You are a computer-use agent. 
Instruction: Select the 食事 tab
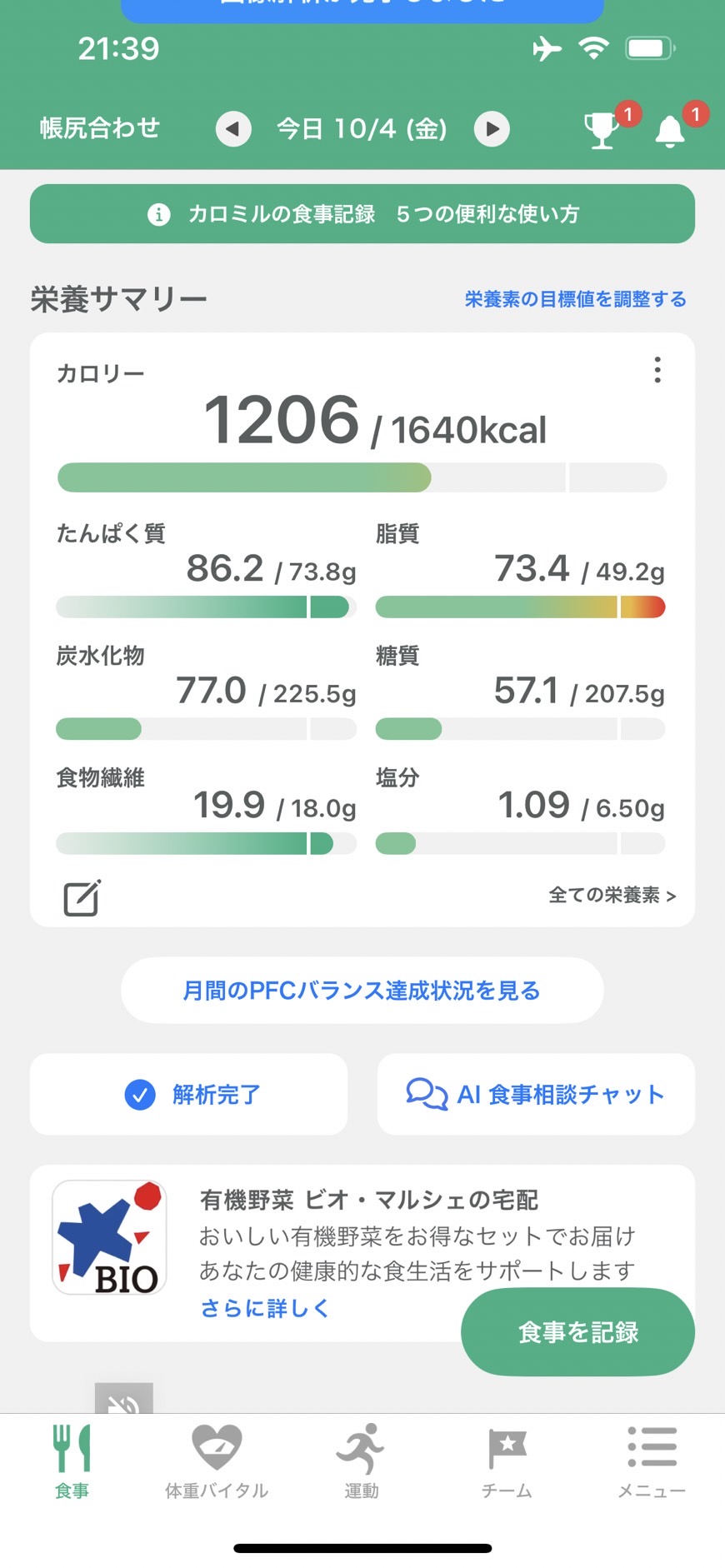click(72, 1461)
